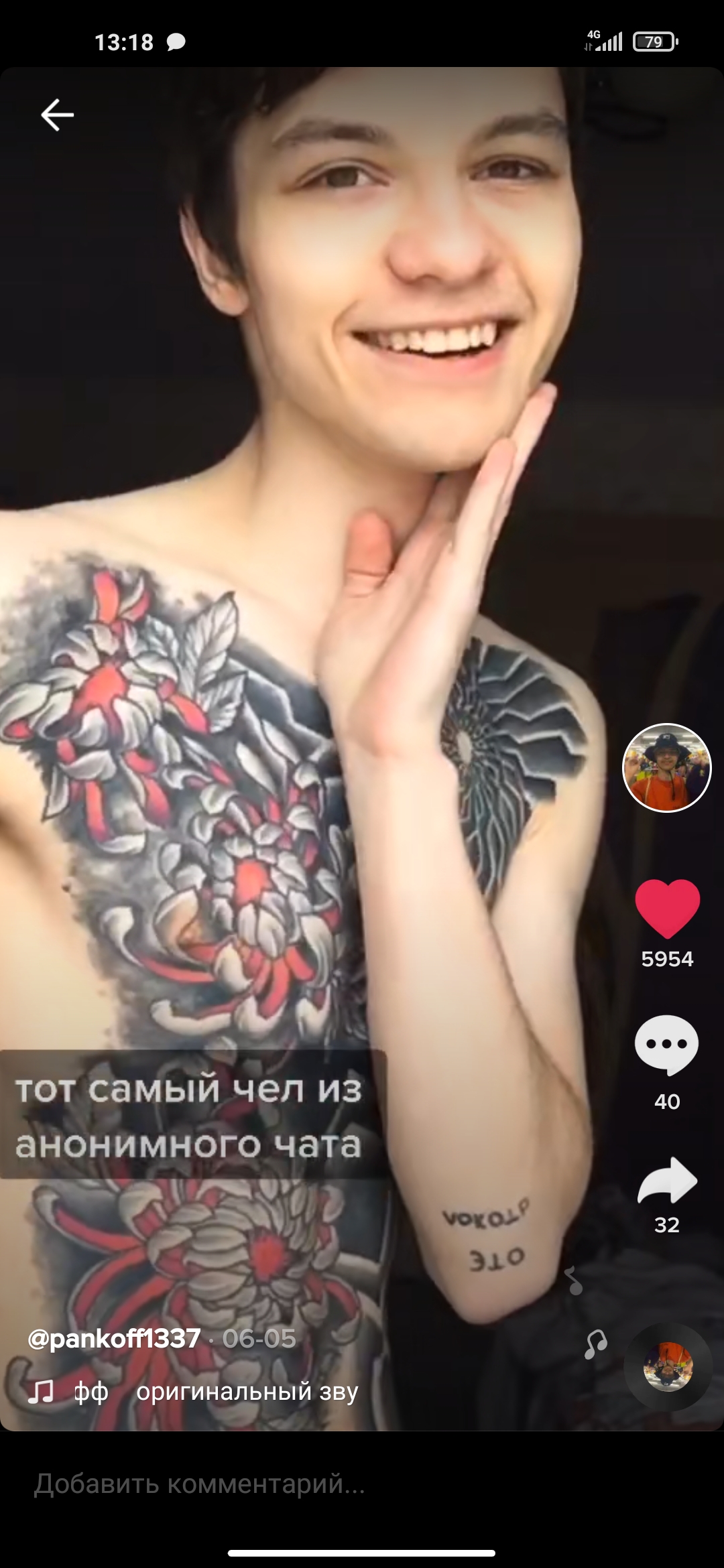
Task: Tap the spinning music disc
Action: point(667,1367)
